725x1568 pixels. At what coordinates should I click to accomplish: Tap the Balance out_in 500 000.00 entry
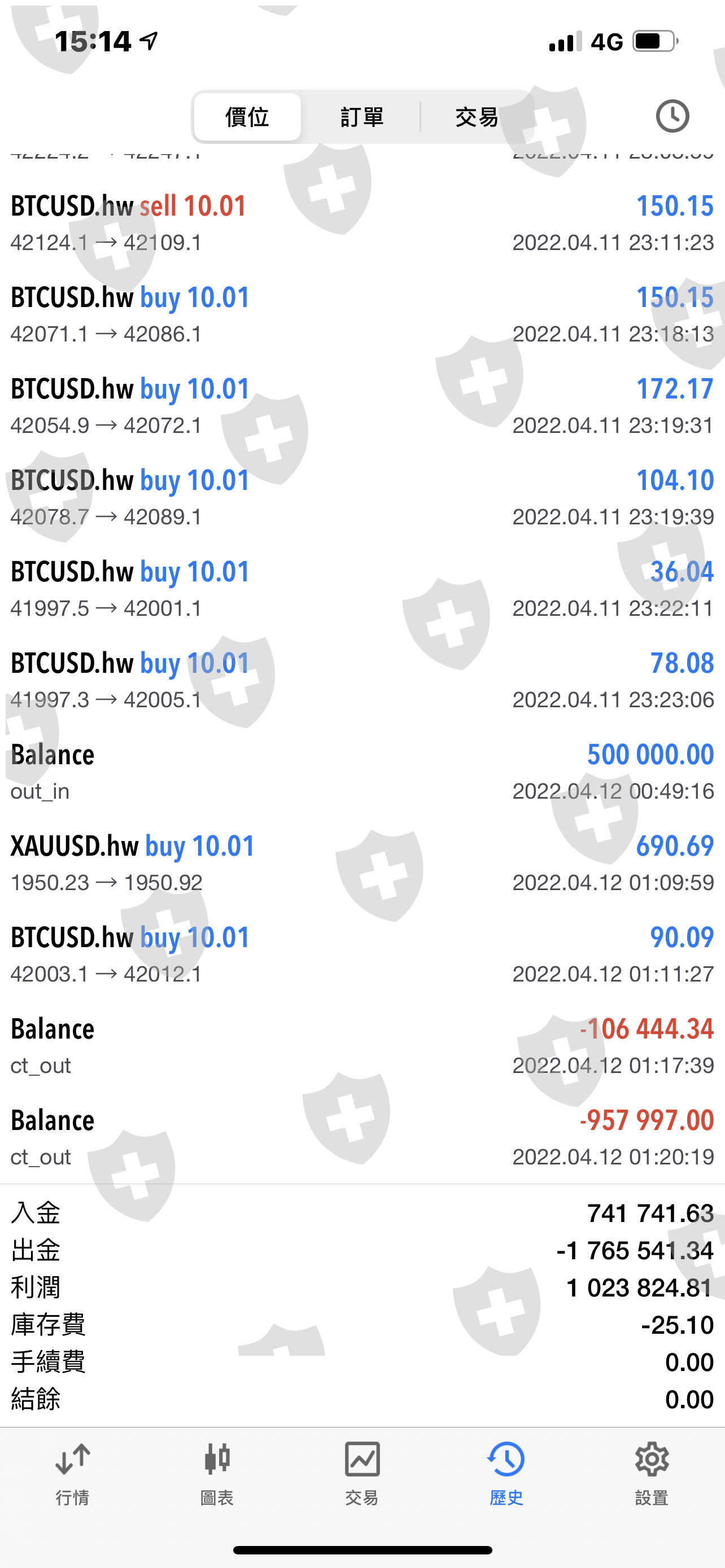click(362, 771)
